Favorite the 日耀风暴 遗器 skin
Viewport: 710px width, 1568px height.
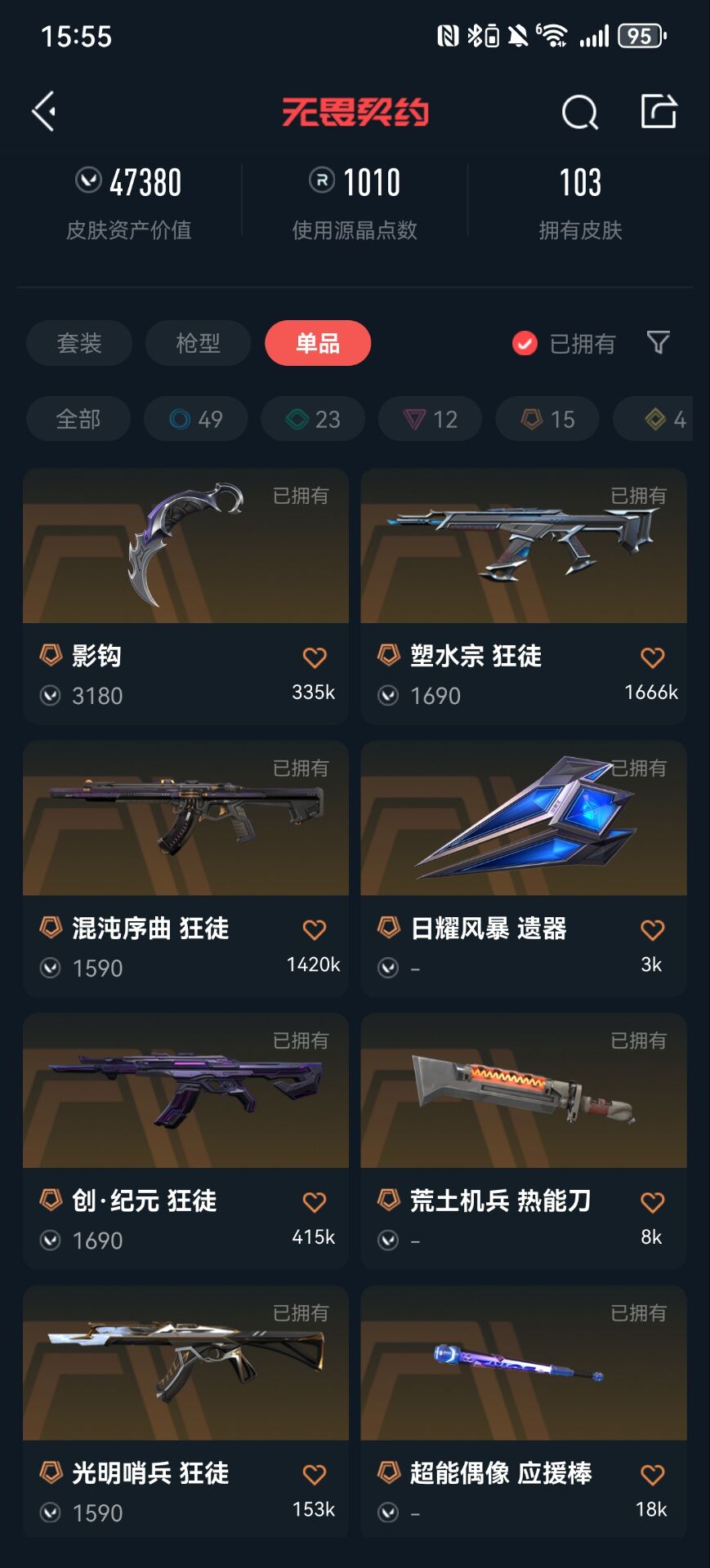point(652,929)
